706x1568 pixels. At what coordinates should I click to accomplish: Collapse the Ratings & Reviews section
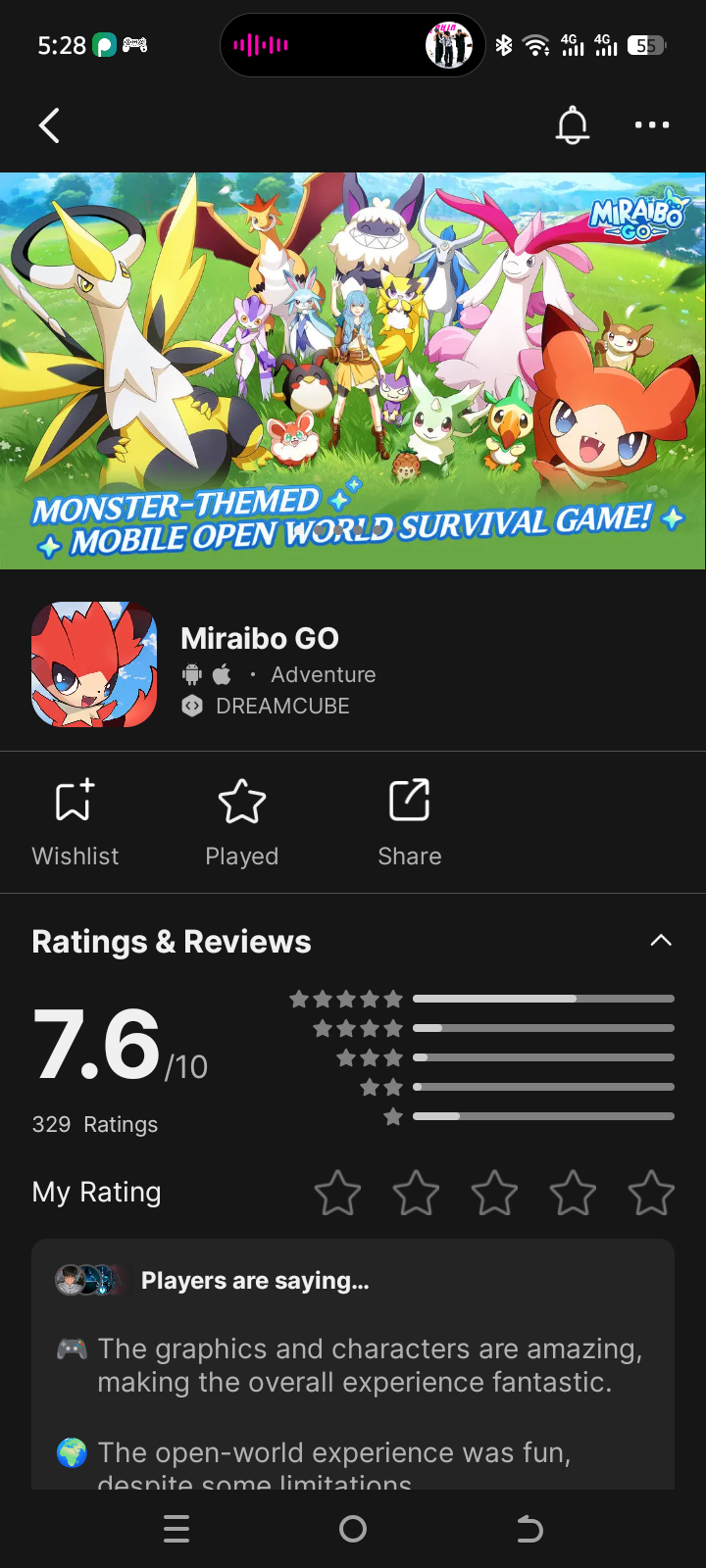tap(661, 941)
